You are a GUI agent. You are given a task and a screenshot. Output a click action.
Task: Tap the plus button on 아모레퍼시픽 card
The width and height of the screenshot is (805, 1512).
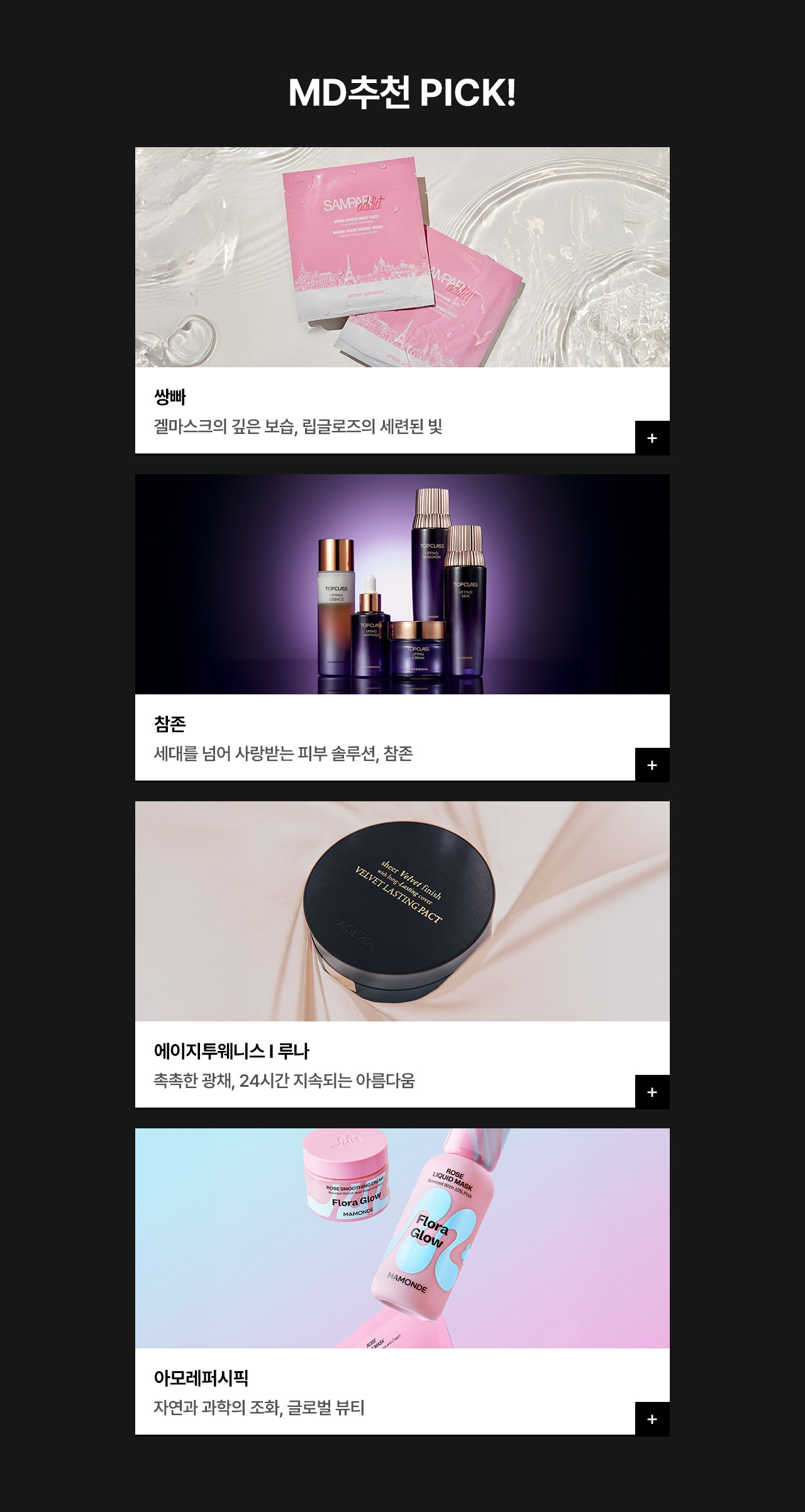pos(652,1419)
